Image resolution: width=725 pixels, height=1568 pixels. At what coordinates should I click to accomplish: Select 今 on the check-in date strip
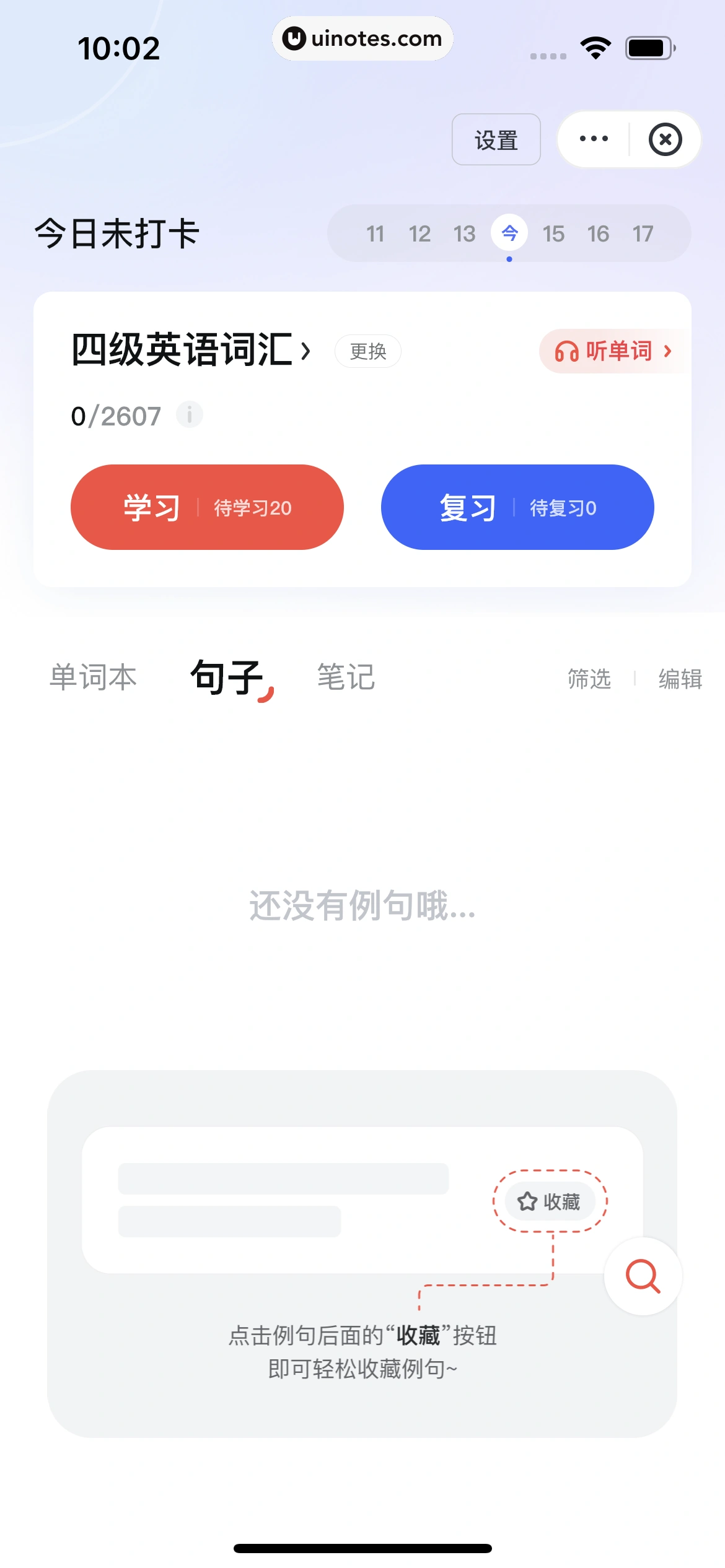click(509, 233)
